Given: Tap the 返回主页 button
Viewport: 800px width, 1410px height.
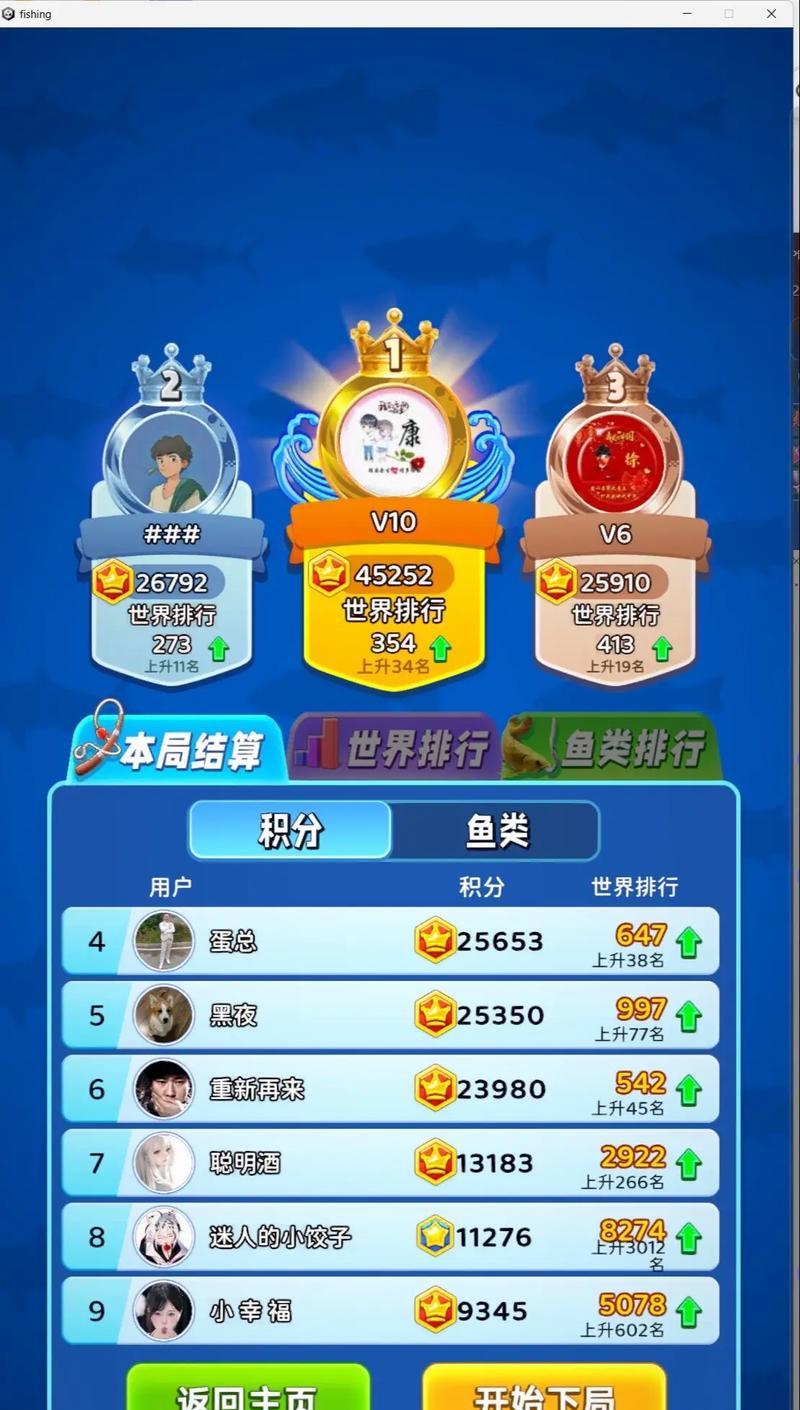Looking at the screenshot, I should pos(248,1390).
